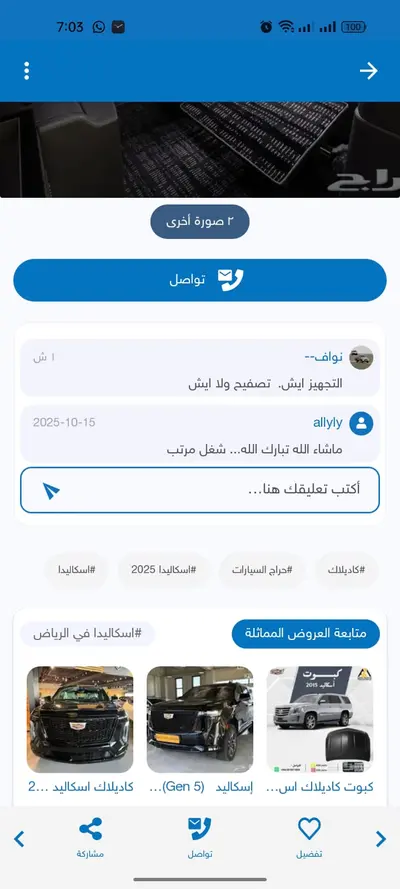Open the إسكاليد (Gen 5) listing card

[200, 730]
